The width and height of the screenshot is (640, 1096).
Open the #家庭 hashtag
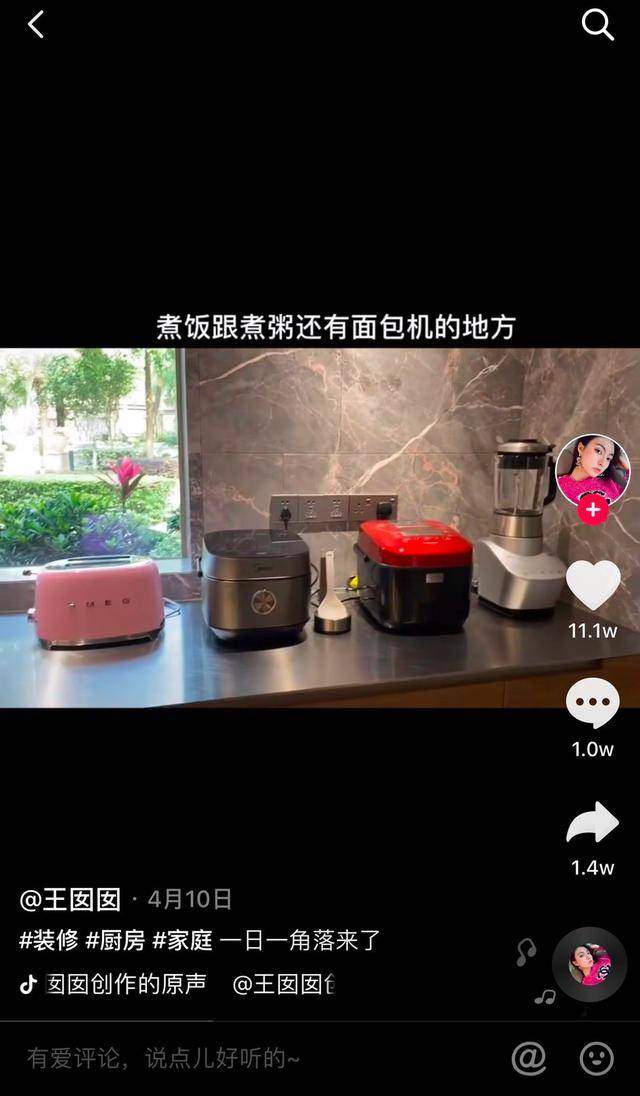182,941
